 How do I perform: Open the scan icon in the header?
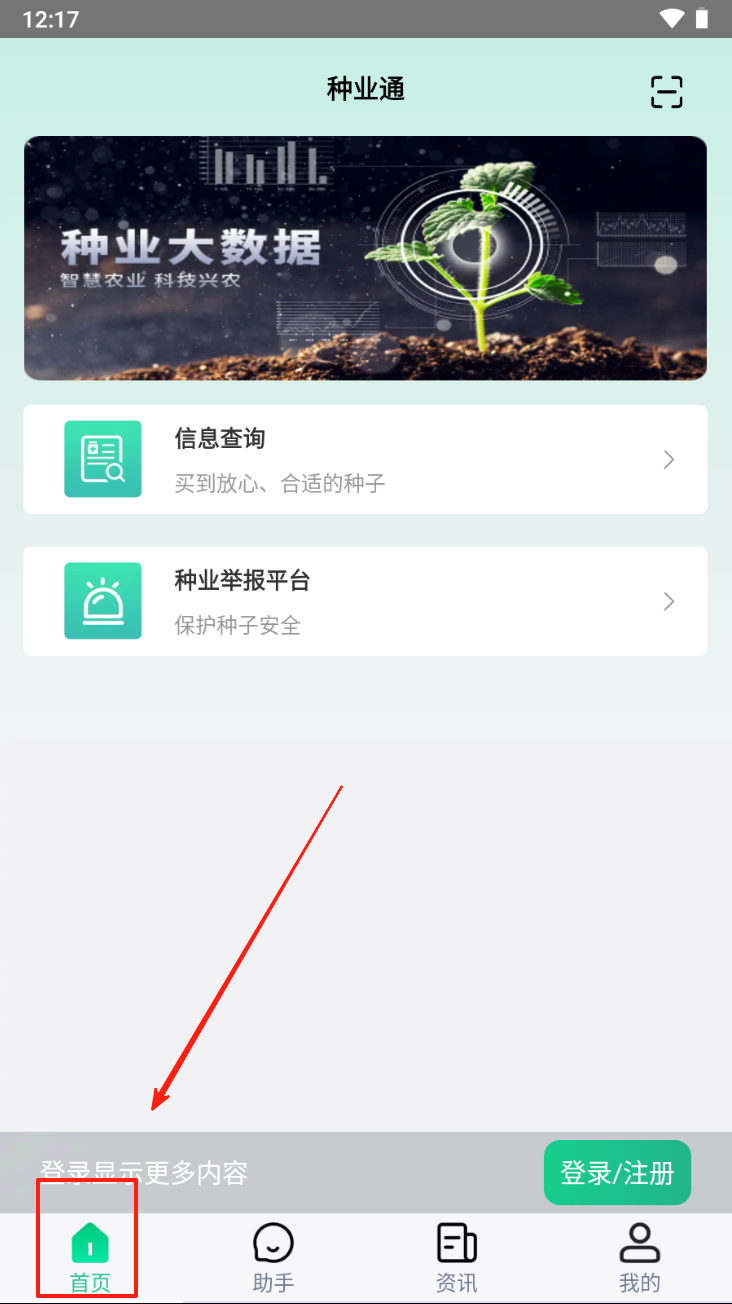pos(666,91)
